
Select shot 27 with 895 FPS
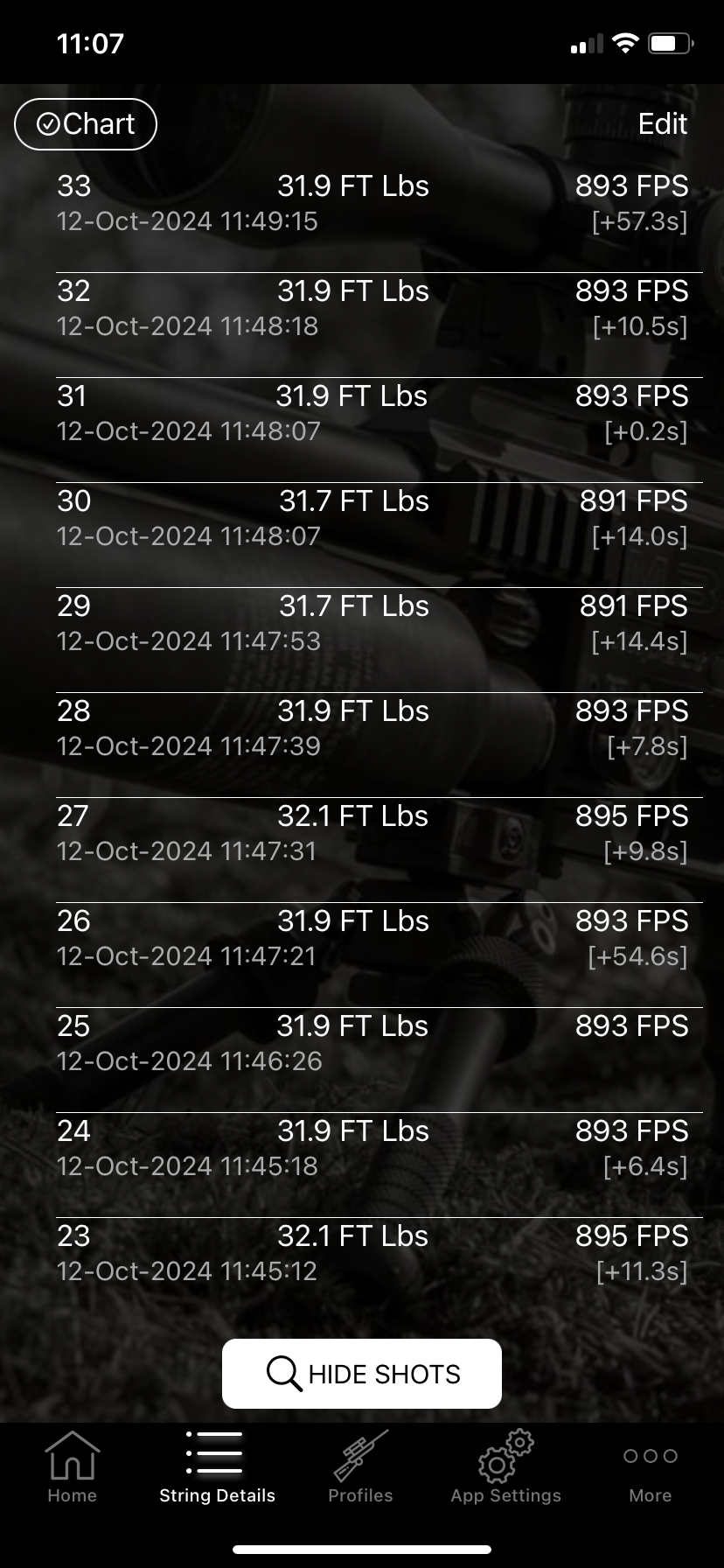(x=372, y=833)
